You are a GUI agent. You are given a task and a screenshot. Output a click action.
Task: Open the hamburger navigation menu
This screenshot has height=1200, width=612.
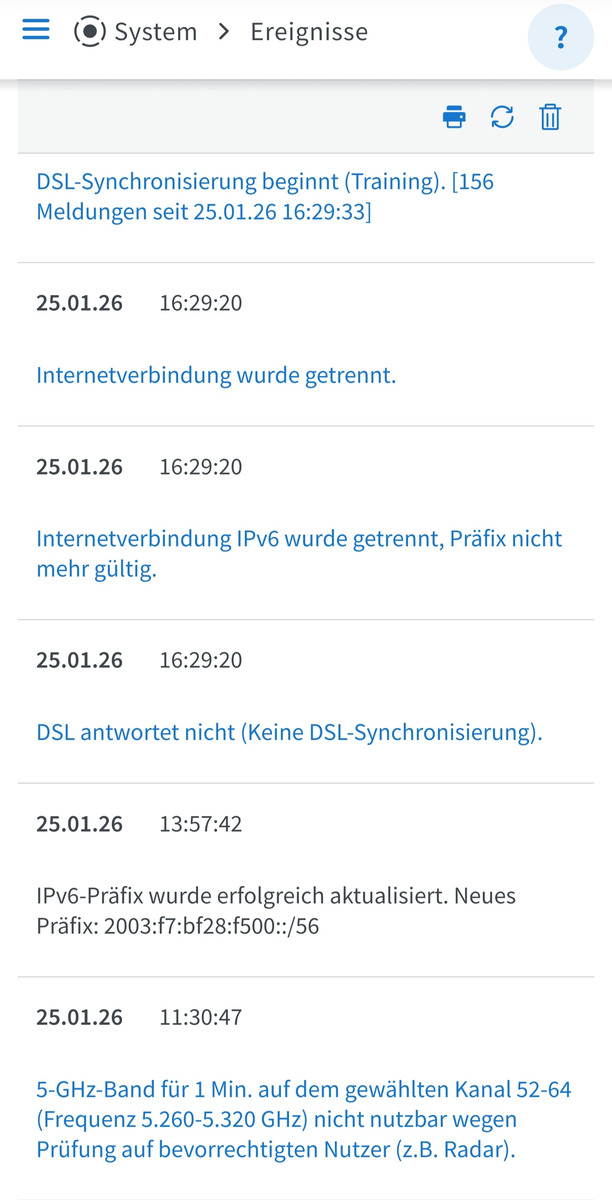[x=36, y=30]
